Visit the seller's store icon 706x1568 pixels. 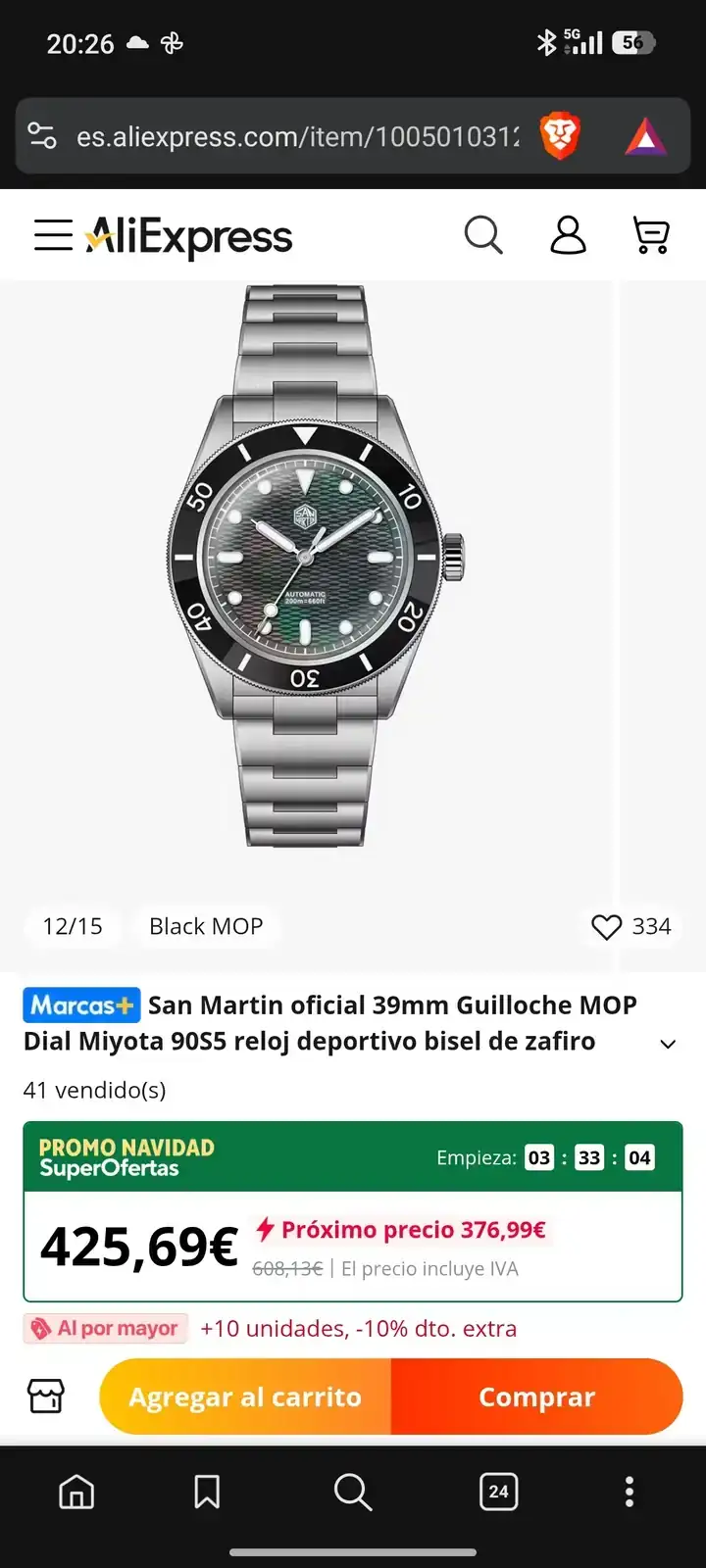[x=46, y=1396]
